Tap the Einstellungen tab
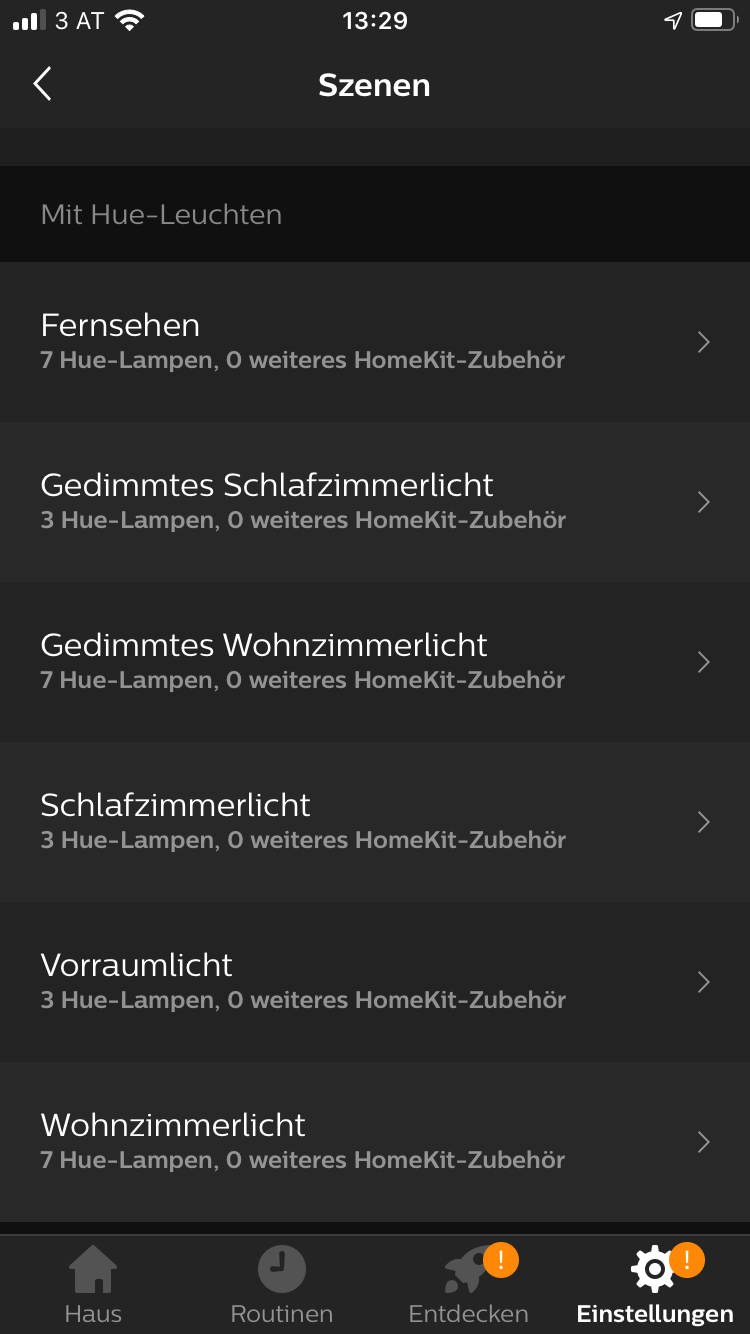 [x=655, y=1286]
